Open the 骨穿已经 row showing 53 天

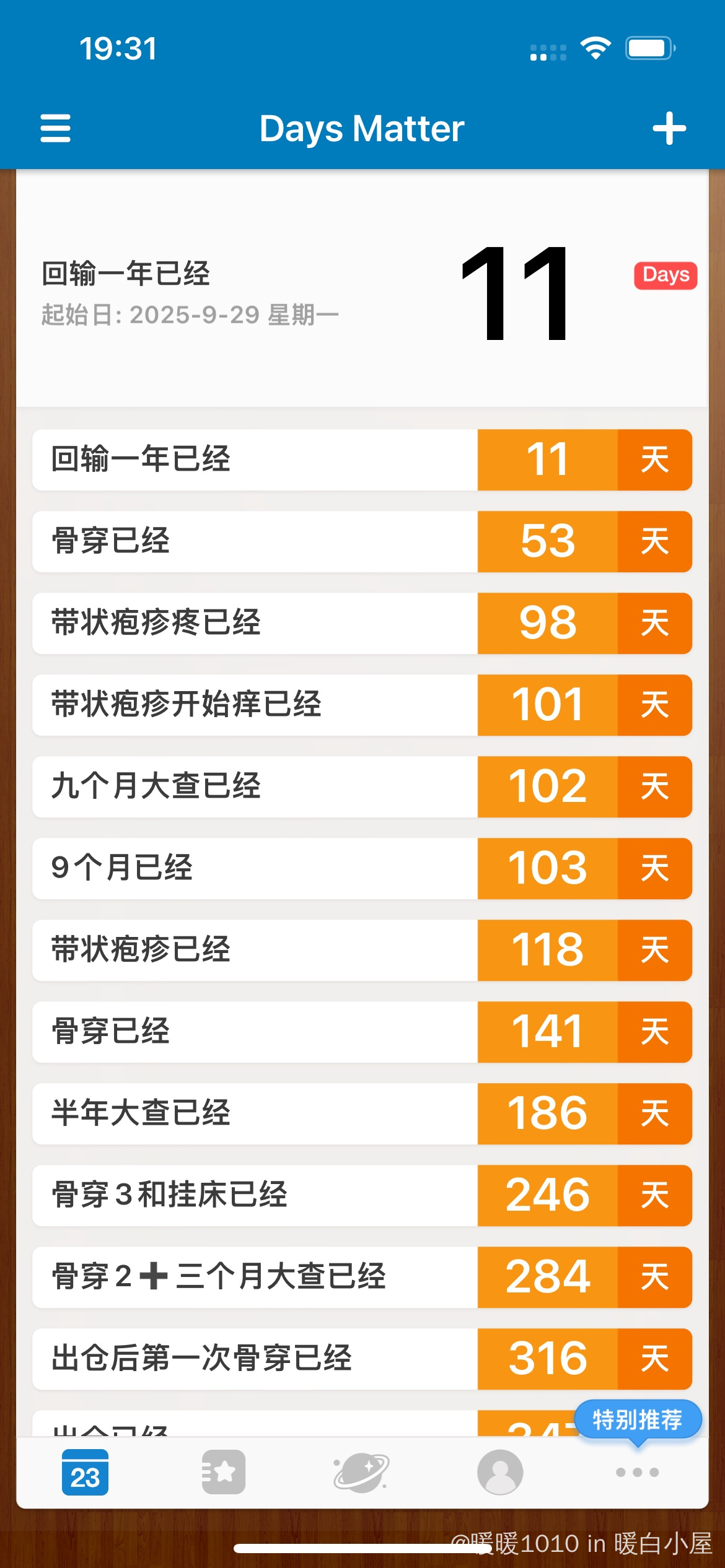(362, 542)
